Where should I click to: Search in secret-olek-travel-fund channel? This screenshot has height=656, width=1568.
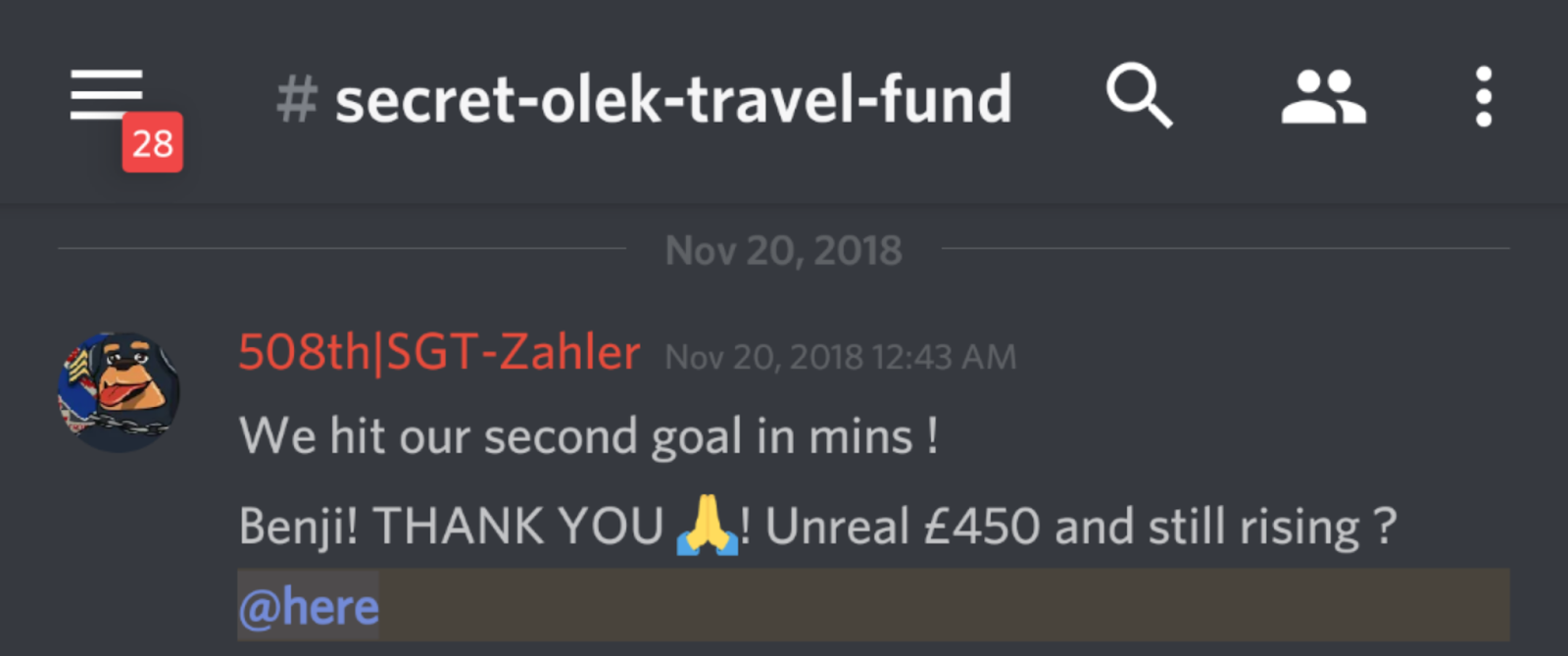pos(1139,96)
